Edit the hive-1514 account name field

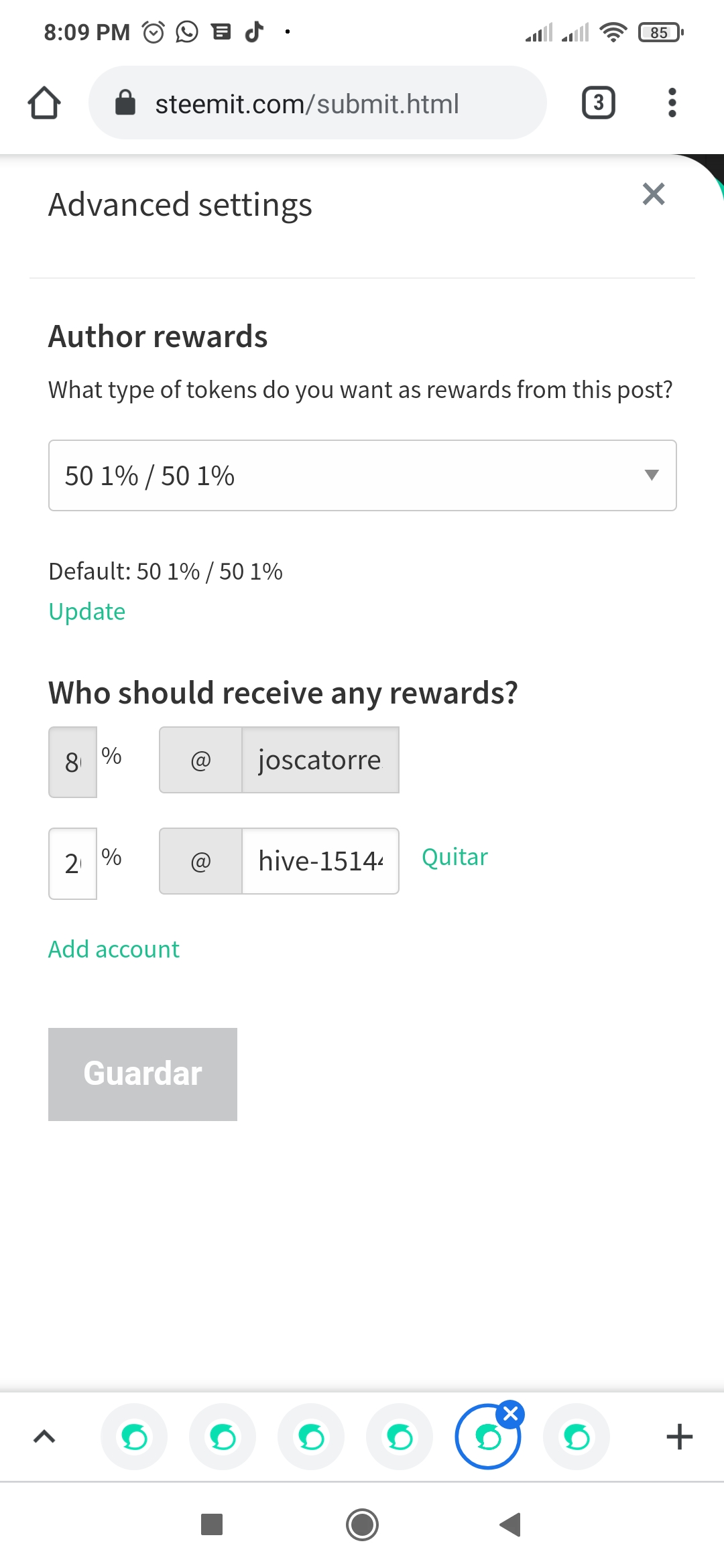pos(320,861)
